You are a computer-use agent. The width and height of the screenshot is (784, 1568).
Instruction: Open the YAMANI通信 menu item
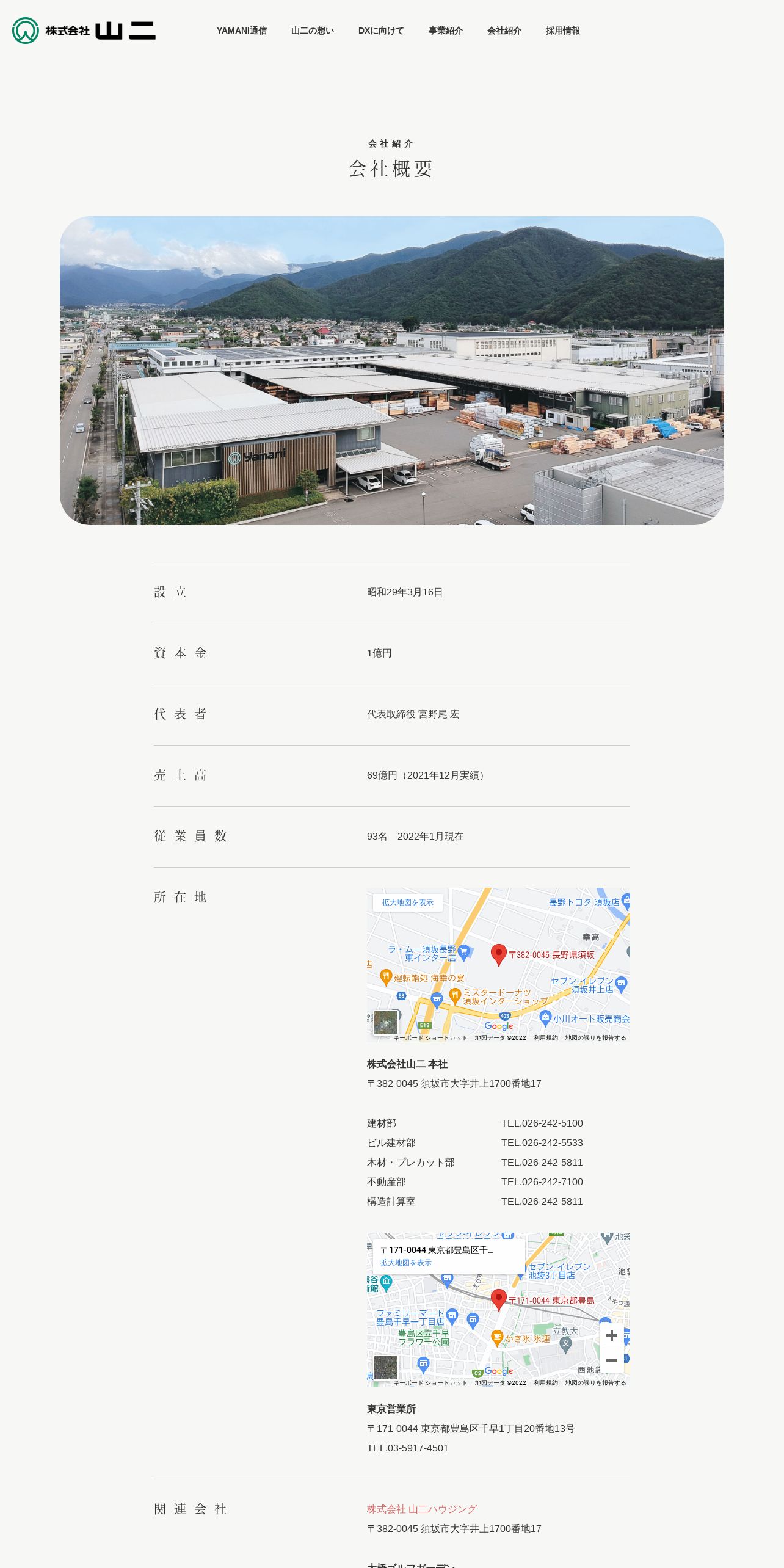tap(241, 31)
